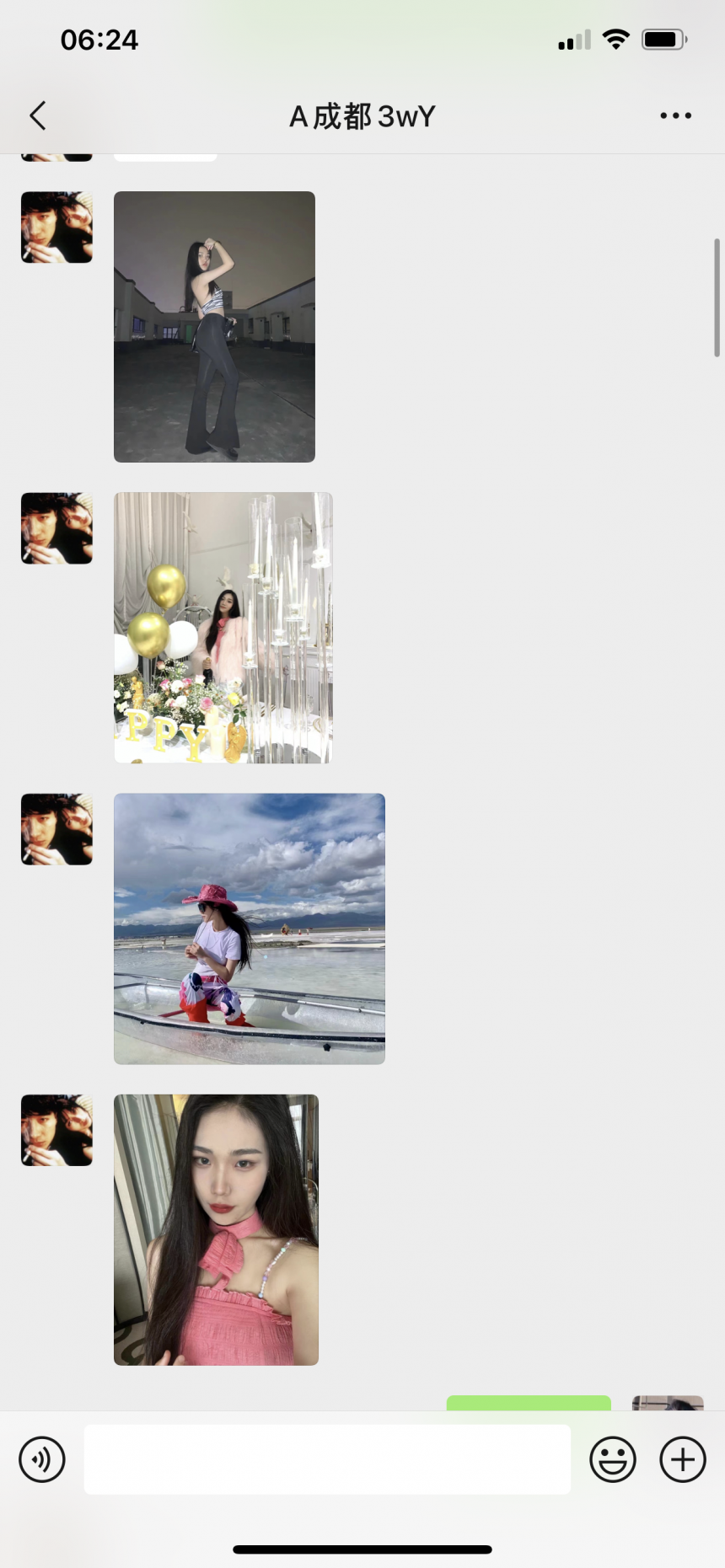This screenshot has width=725, height=1568.
Task: Open the emoji sticker panel
Action: coord(613,1459)
